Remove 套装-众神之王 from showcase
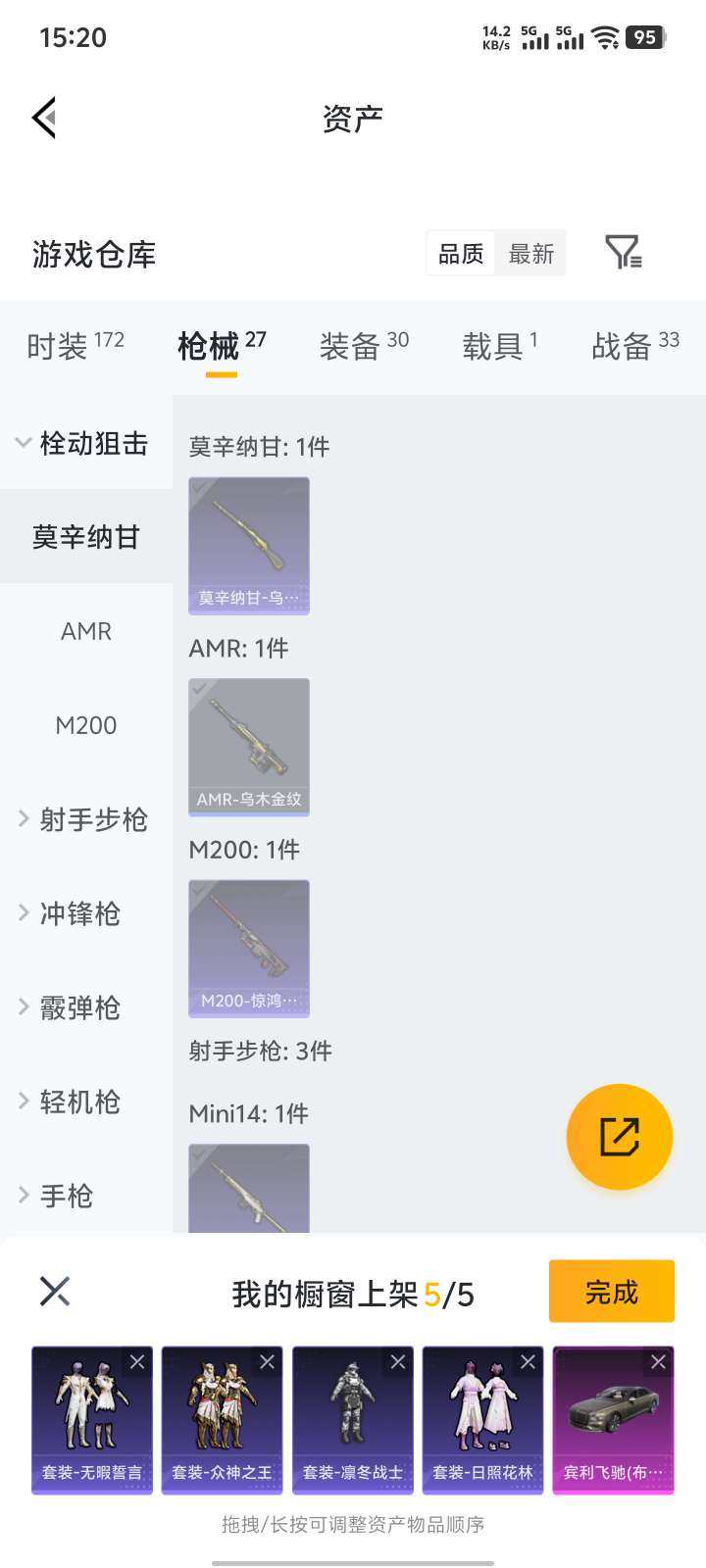Viewport: 706px width, 1568px height. pos(267,1361)
